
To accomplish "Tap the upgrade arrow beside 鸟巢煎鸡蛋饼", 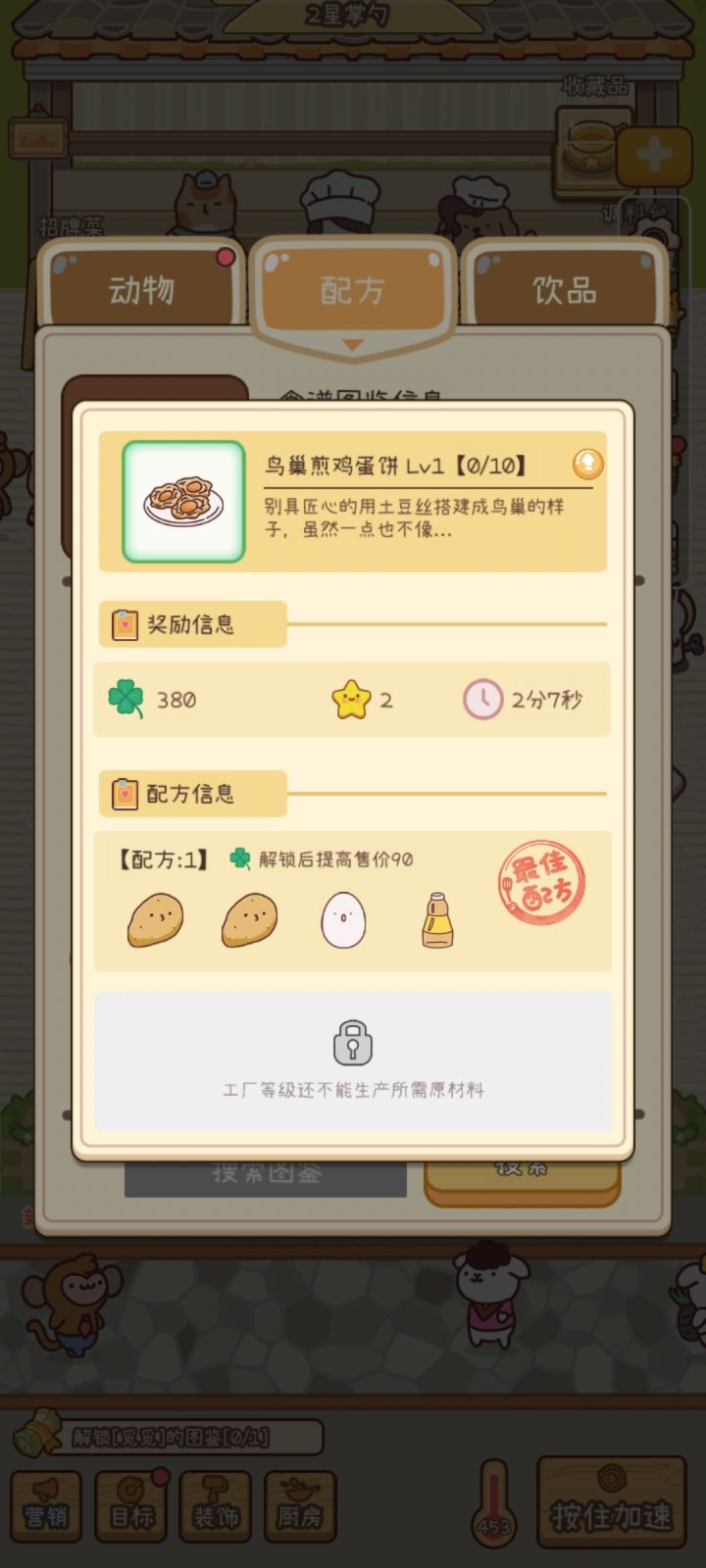I will coord(588,465).
